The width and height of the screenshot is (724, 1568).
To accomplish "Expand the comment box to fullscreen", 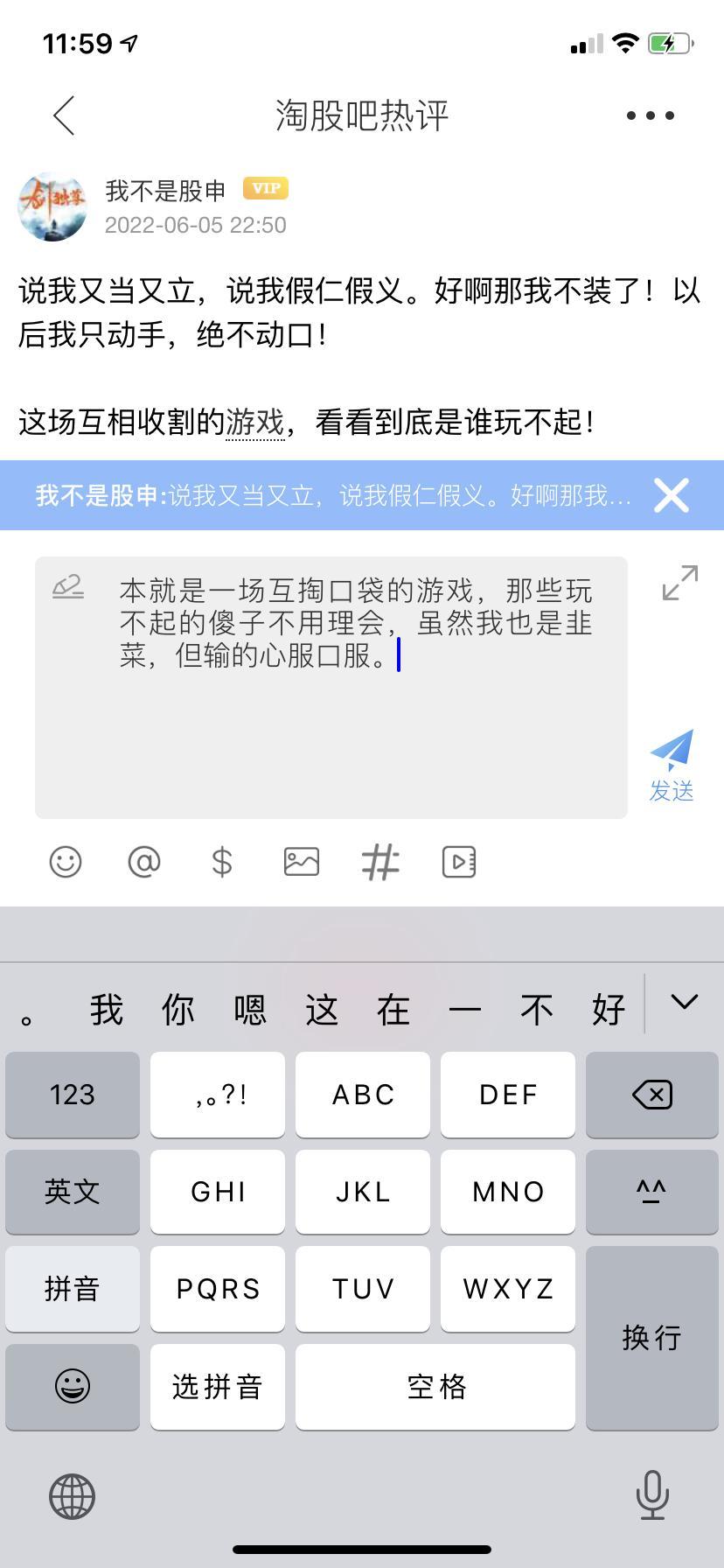I will pyautogui.click(x=679, y=583).
